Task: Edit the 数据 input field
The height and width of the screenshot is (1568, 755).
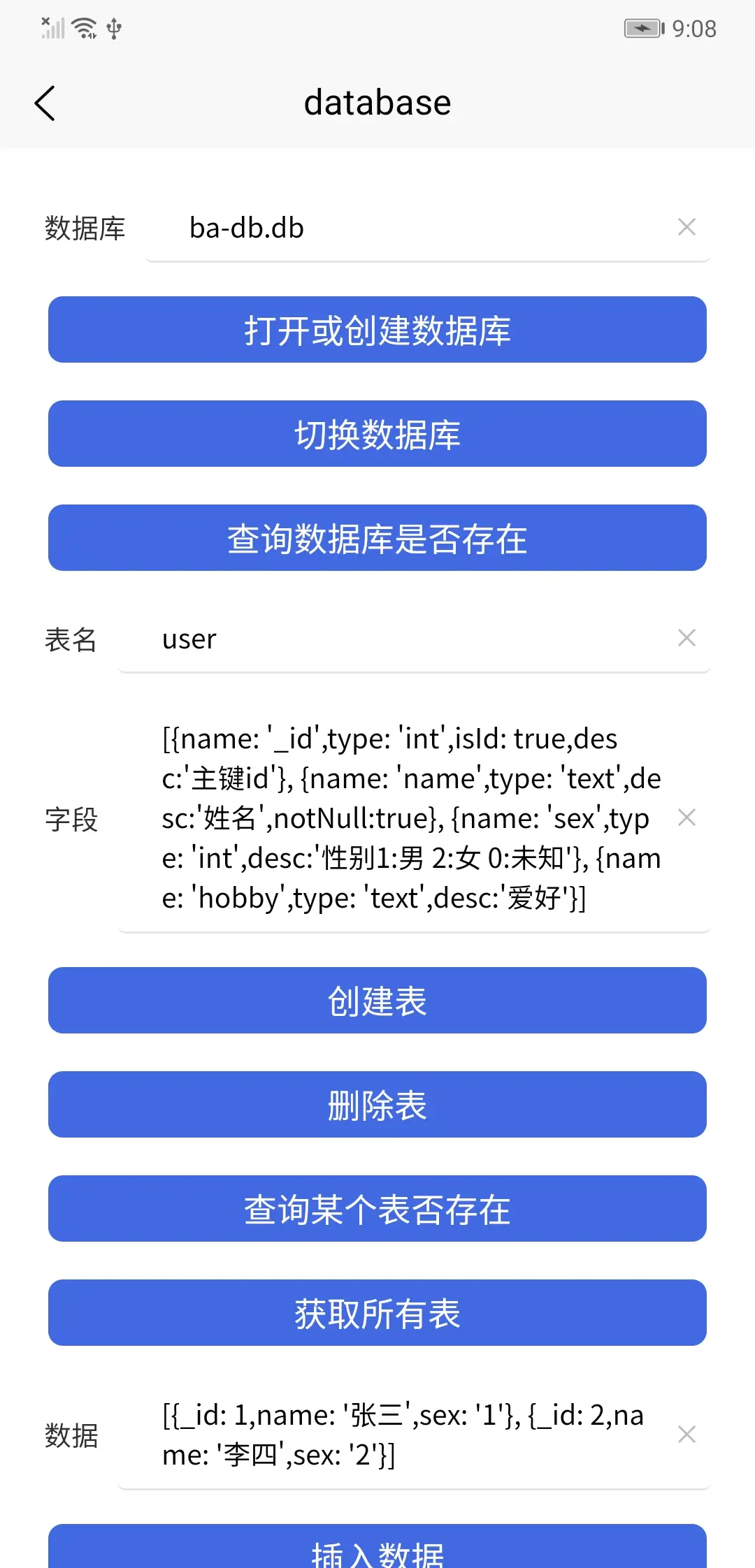Action: pyautogui.click(x=404, y=1435)
